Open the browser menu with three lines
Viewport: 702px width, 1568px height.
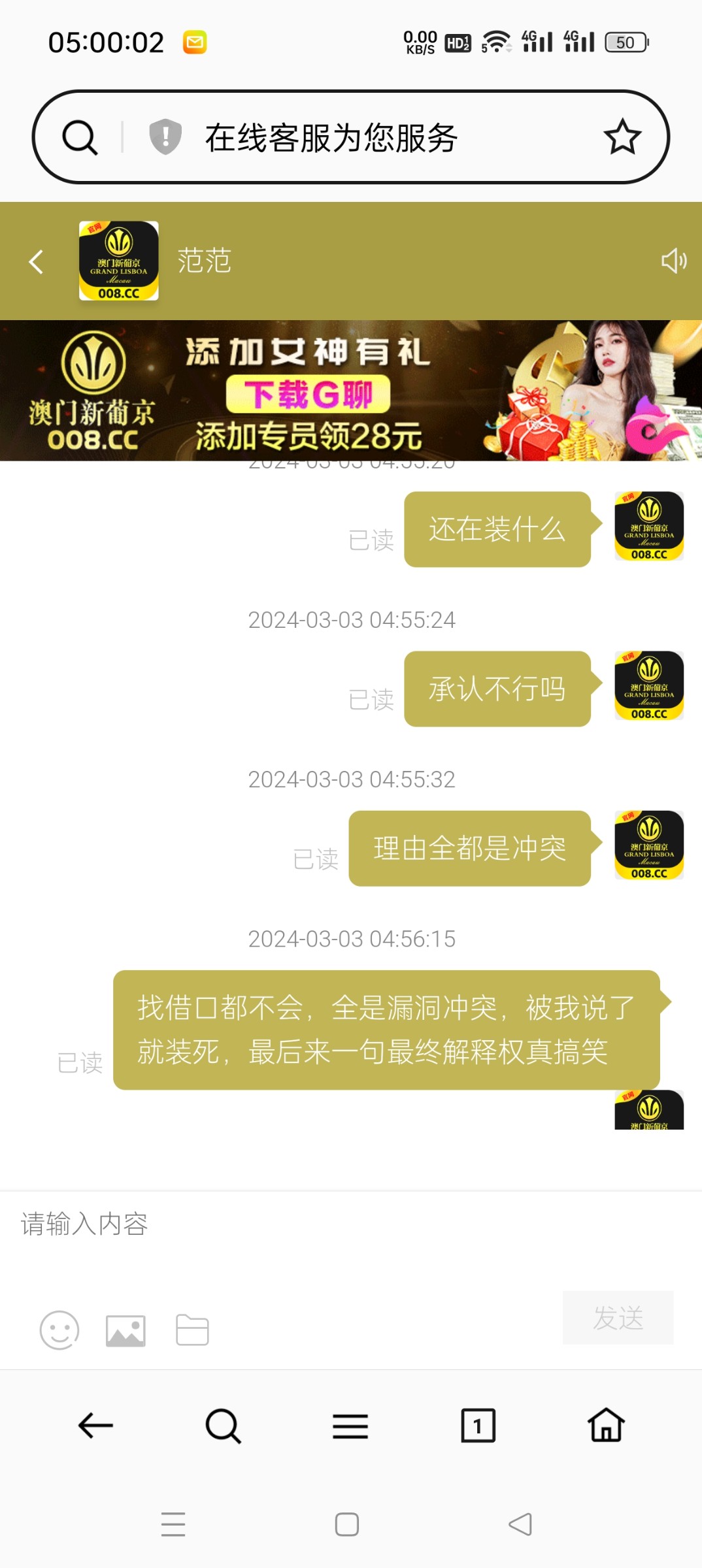click(x=350, y=1426)
